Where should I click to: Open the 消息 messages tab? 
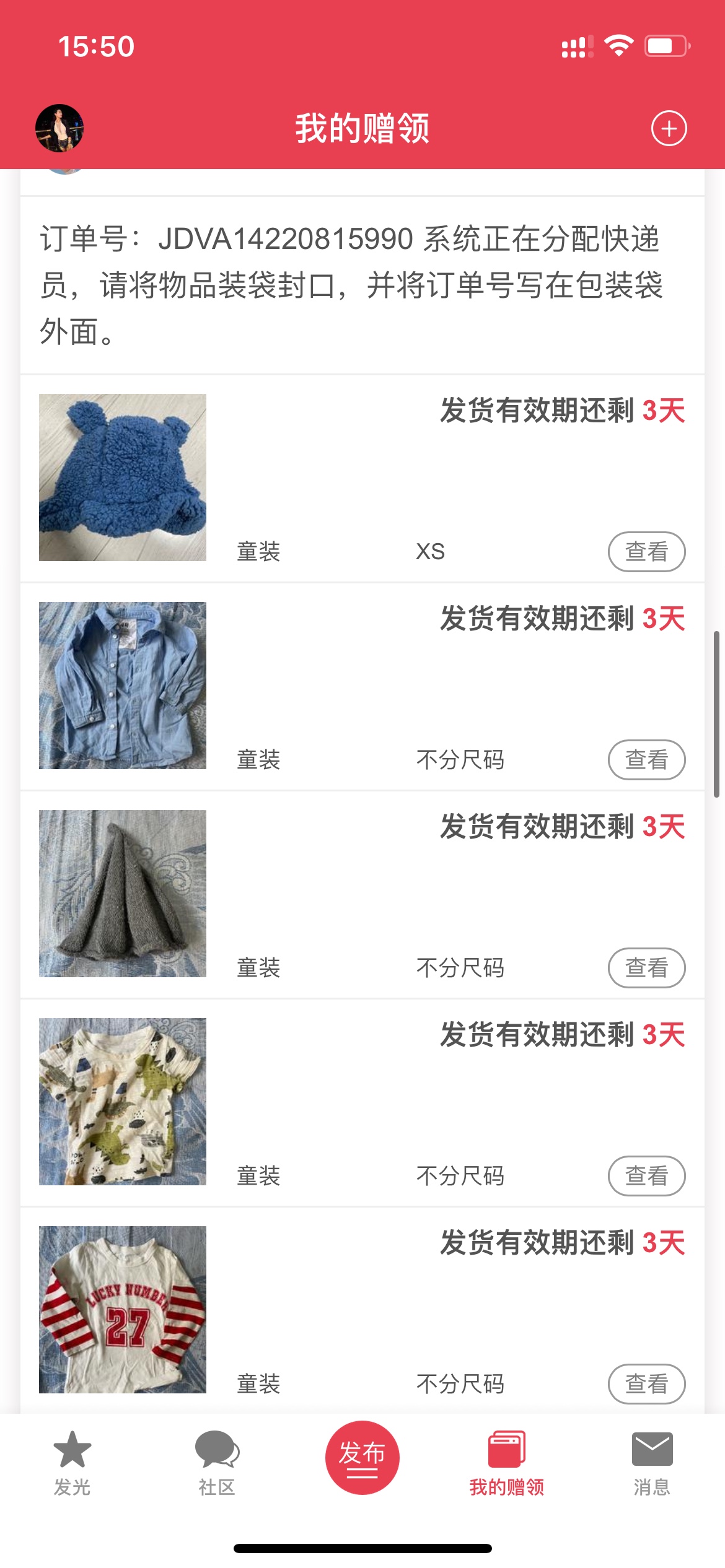coord(652,1463)
